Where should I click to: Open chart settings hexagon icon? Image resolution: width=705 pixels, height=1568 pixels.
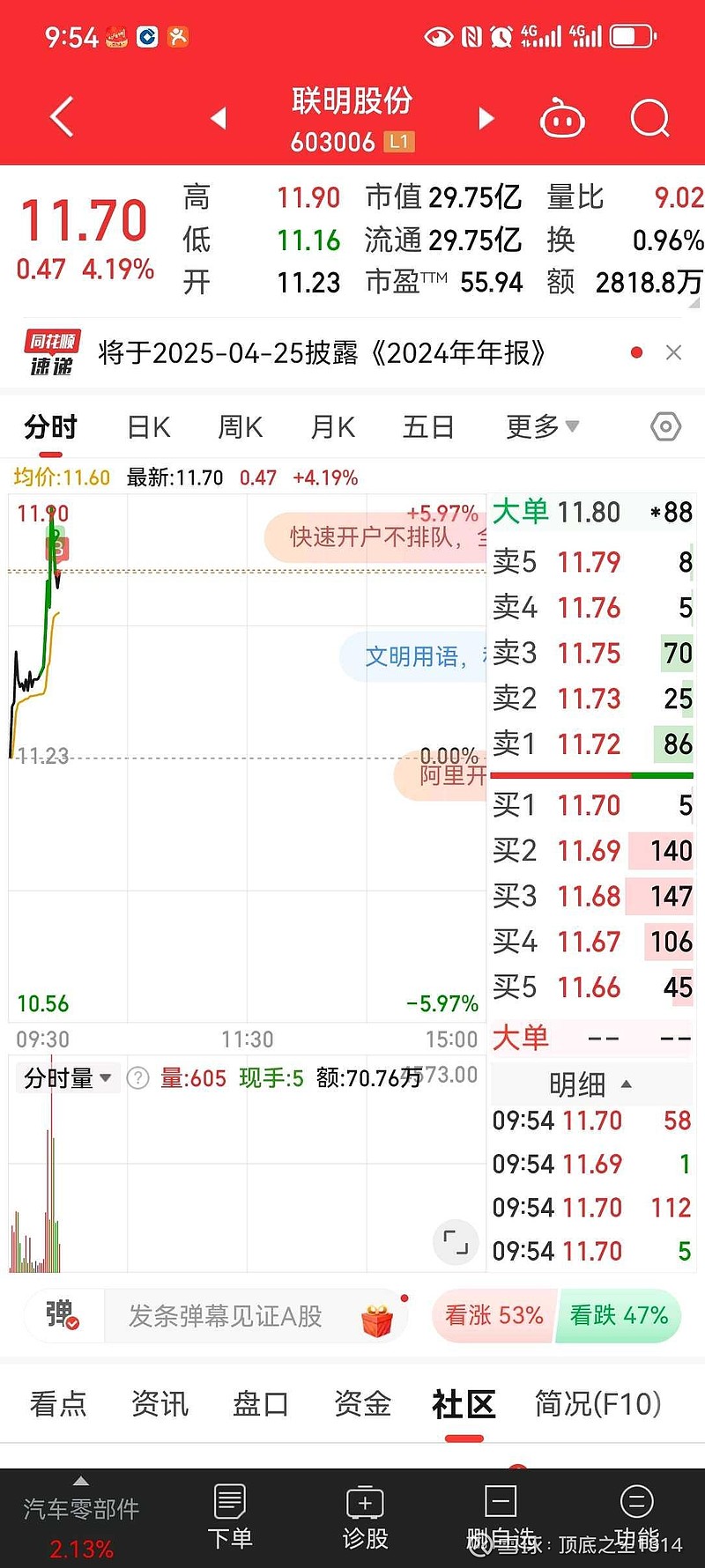(x=665, y=427)
